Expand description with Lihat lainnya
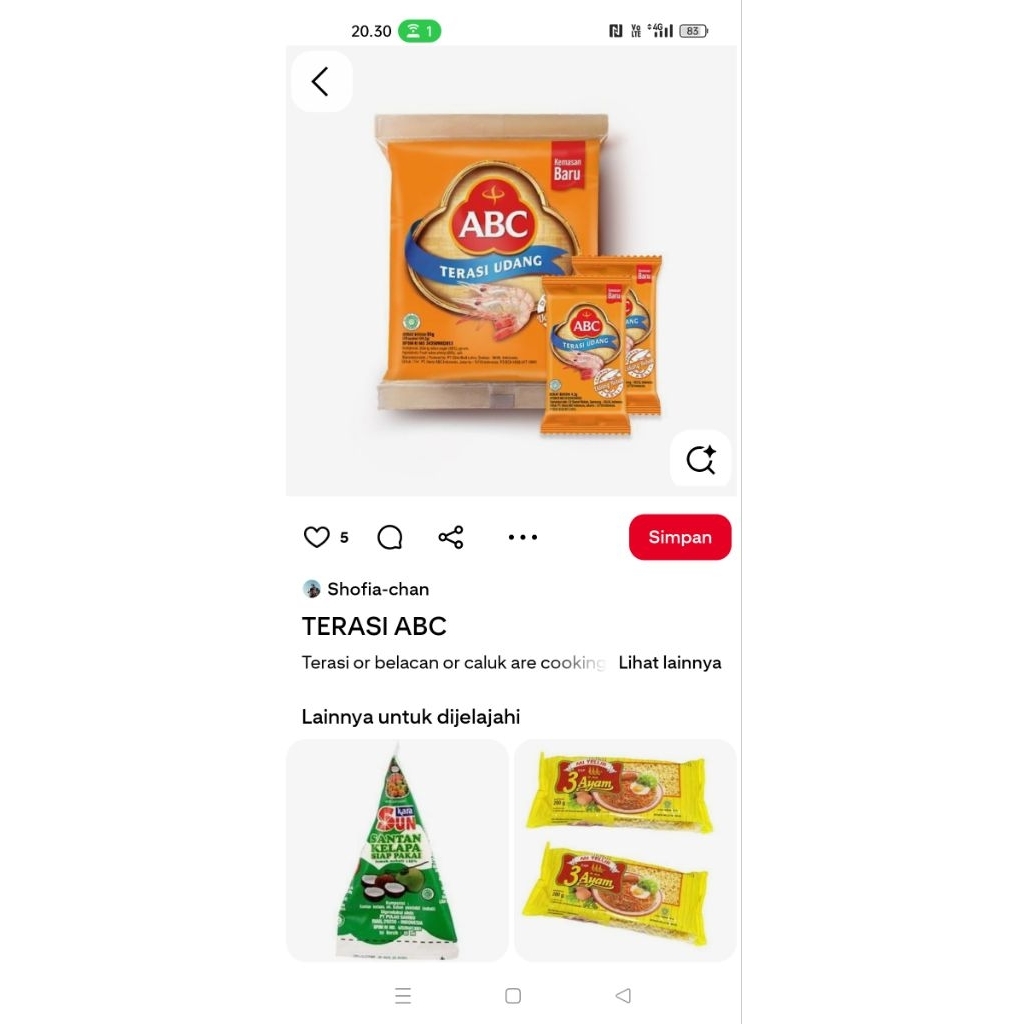The image size is (1024, 1024). [669, 662]
